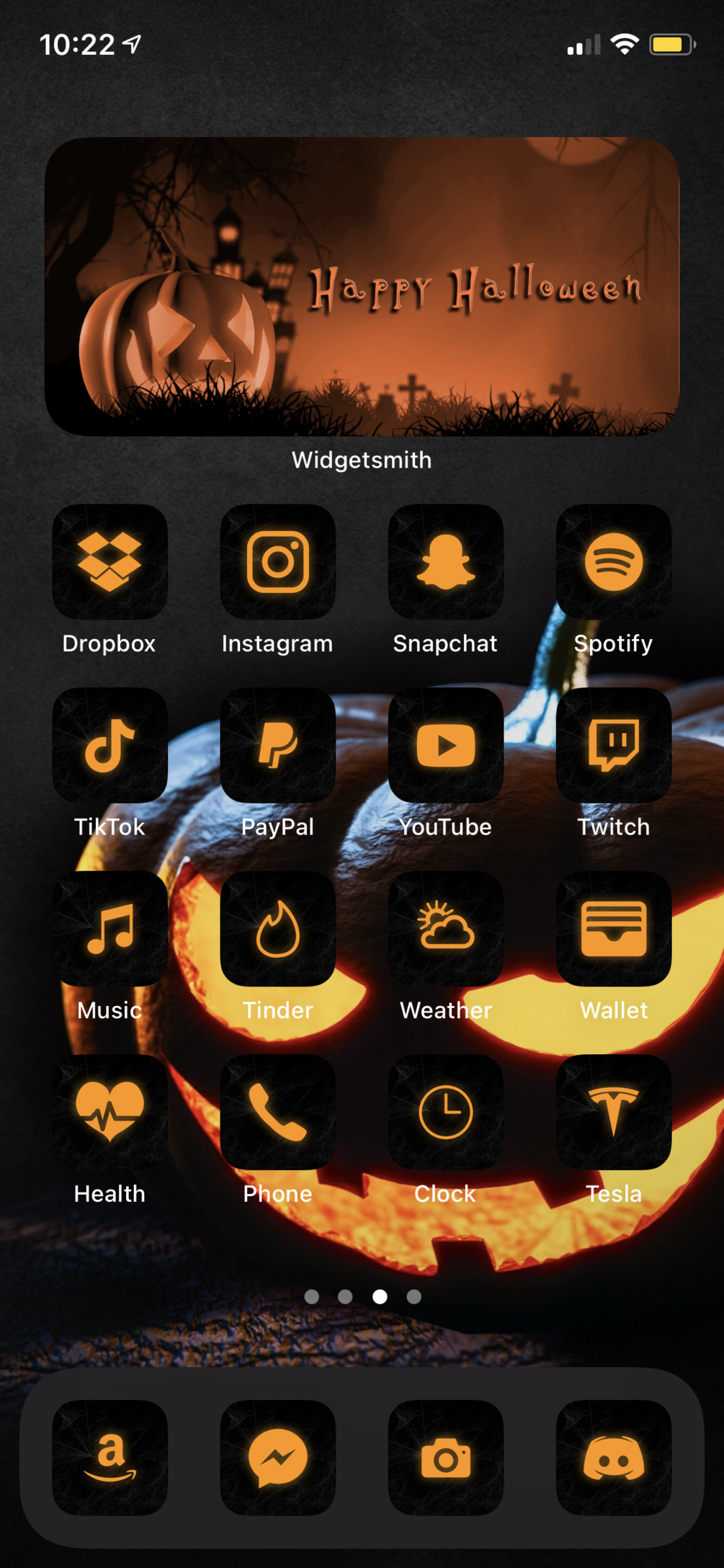Open the Dropbox app
724x1568 pixels.
109,563
